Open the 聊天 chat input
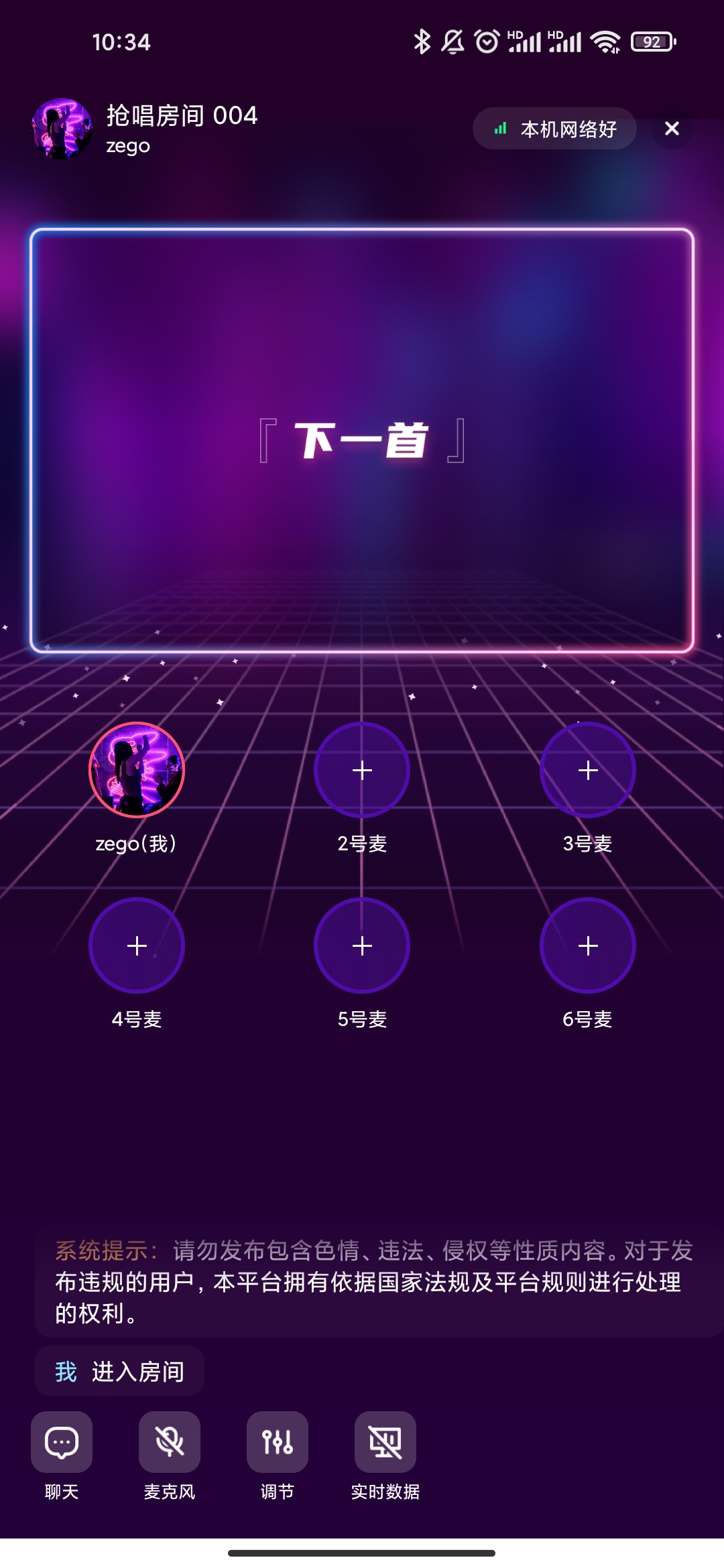The width and height of the screenshot is (724, 1568). coord(62,1442)
